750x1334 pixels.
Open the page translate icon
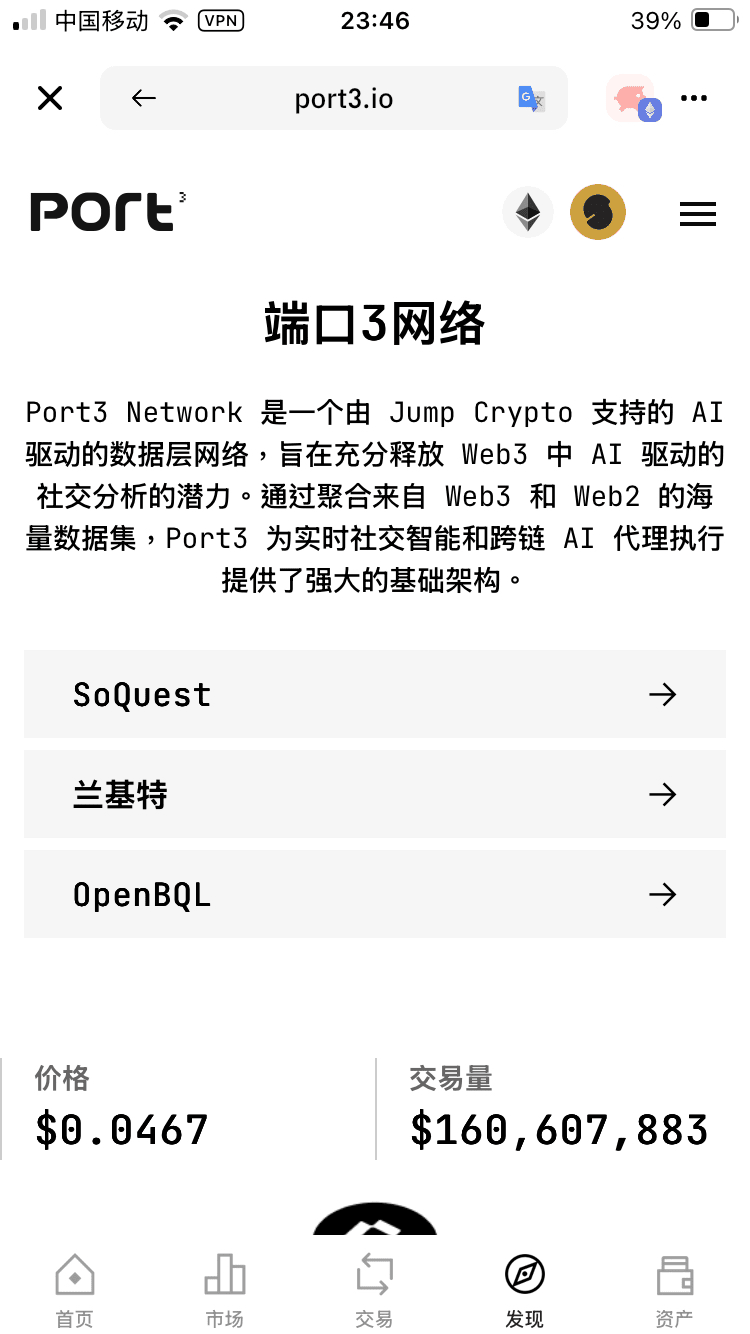pyautogui.click(x=531, y=98)
